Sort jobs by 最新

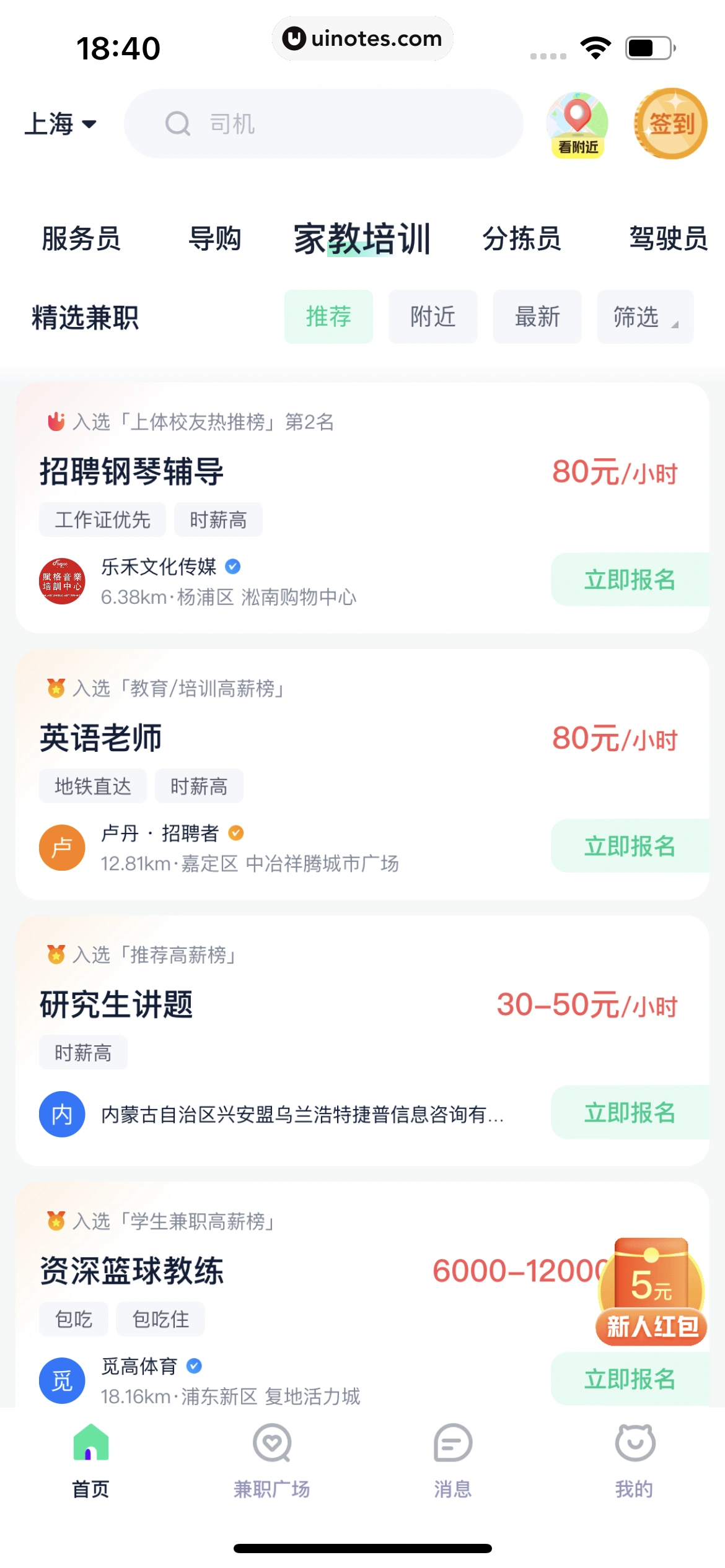click(x=537, y=317)
